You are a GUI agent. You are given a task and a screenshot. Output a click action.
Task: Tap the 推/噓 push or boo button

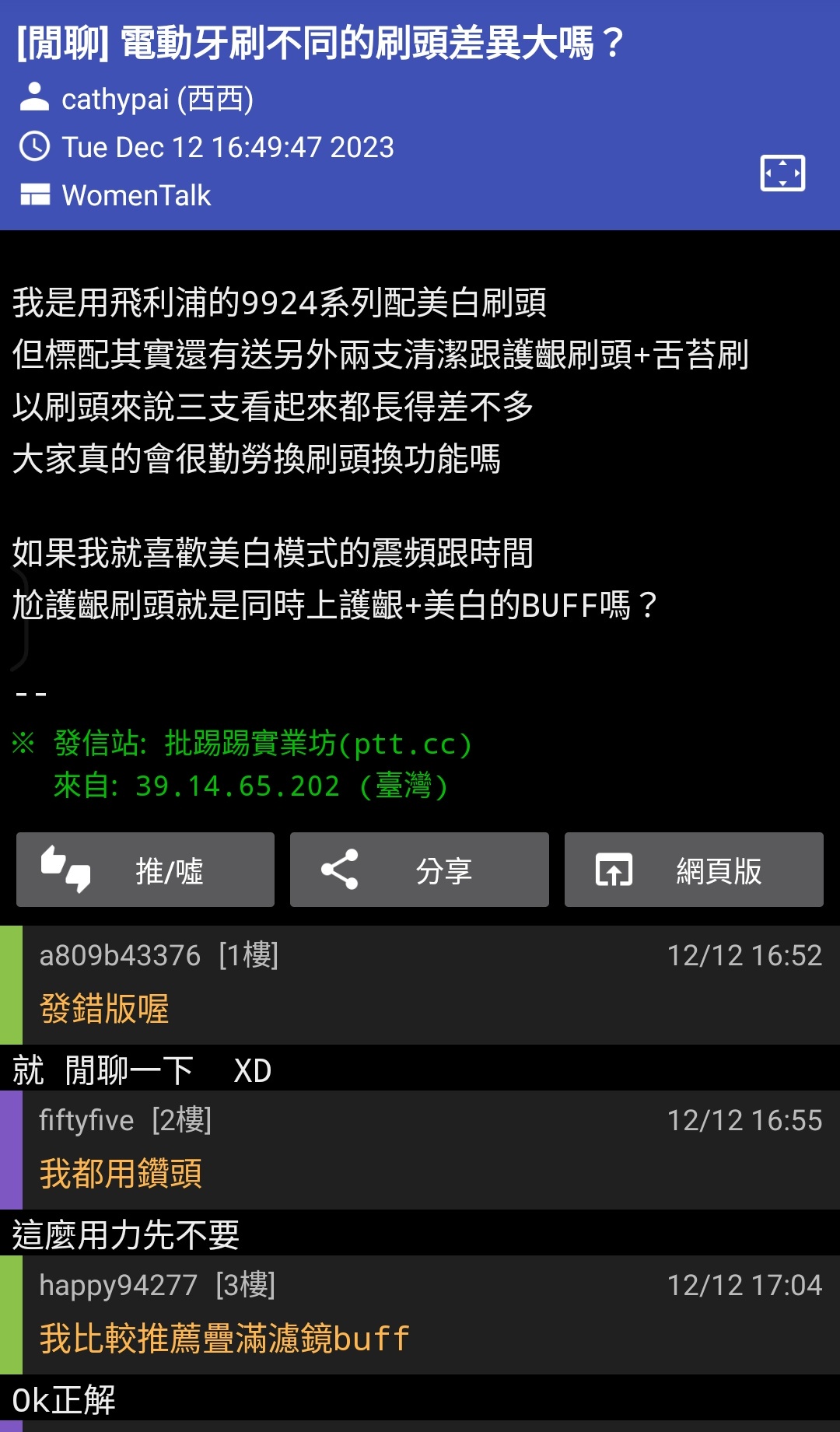[x=145, y=870]
